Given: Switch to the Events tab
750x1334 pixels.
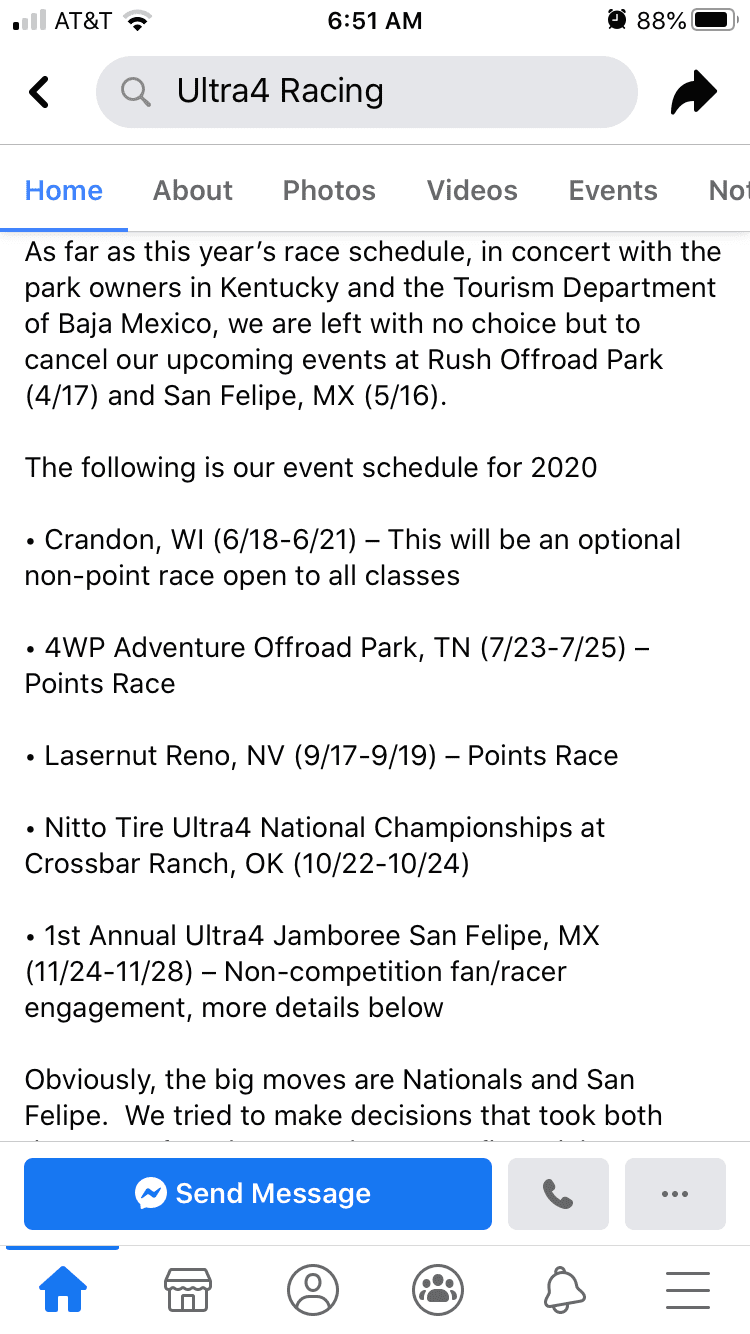Looking at the screenshot, I should (x=613, y=190).
